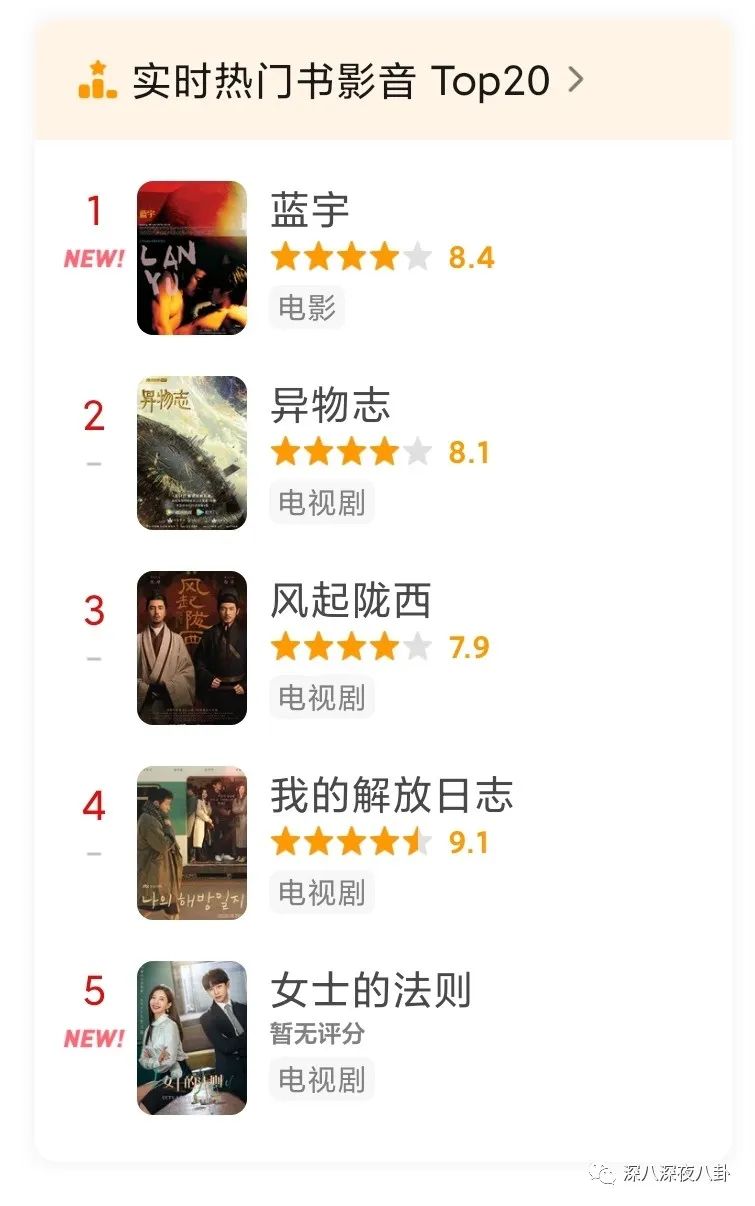Select the 风起陇西 TV series
Image resolution: width=755 pixels, height=1206 pixels.
(350, 601)
